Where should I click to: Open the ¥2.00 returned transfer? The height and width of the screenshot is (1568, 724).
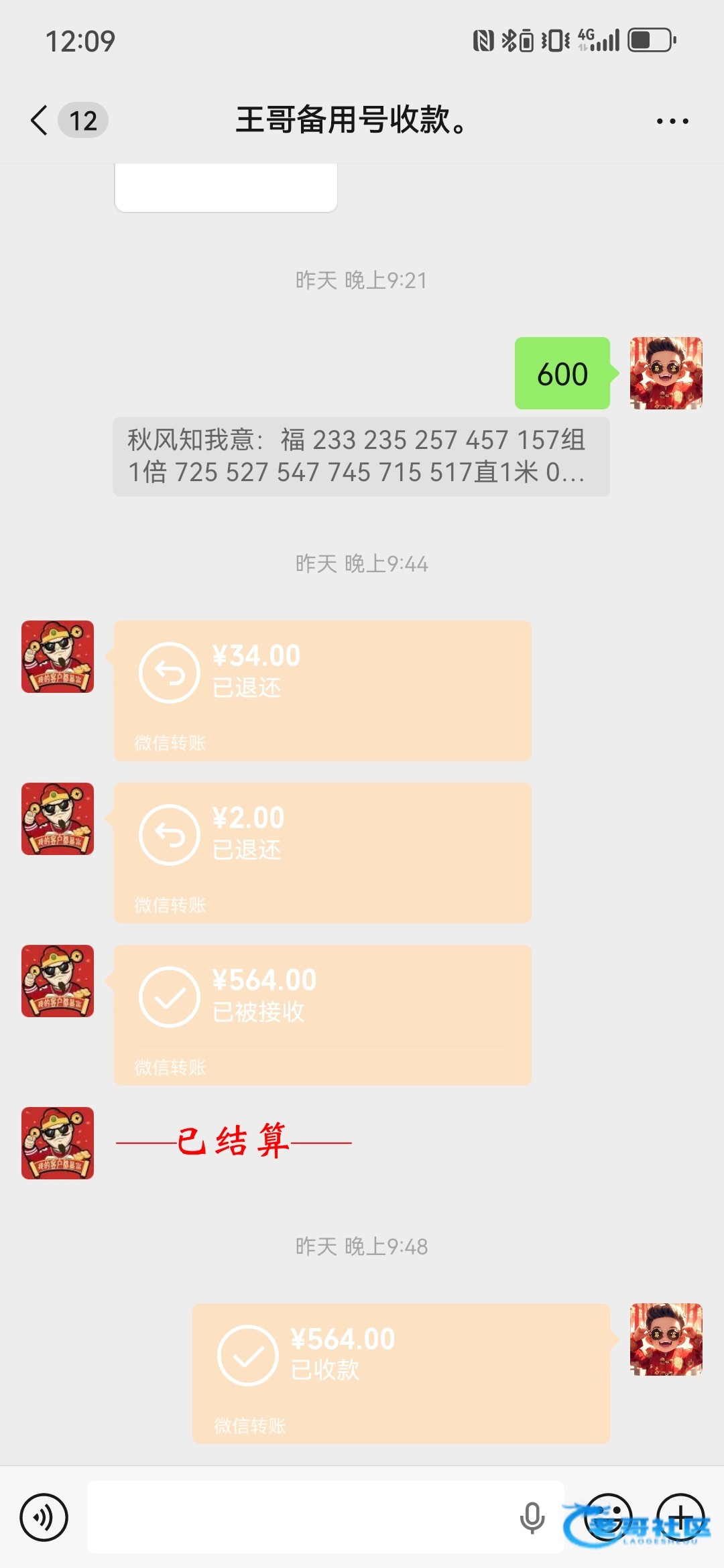[x=322, y=852]
